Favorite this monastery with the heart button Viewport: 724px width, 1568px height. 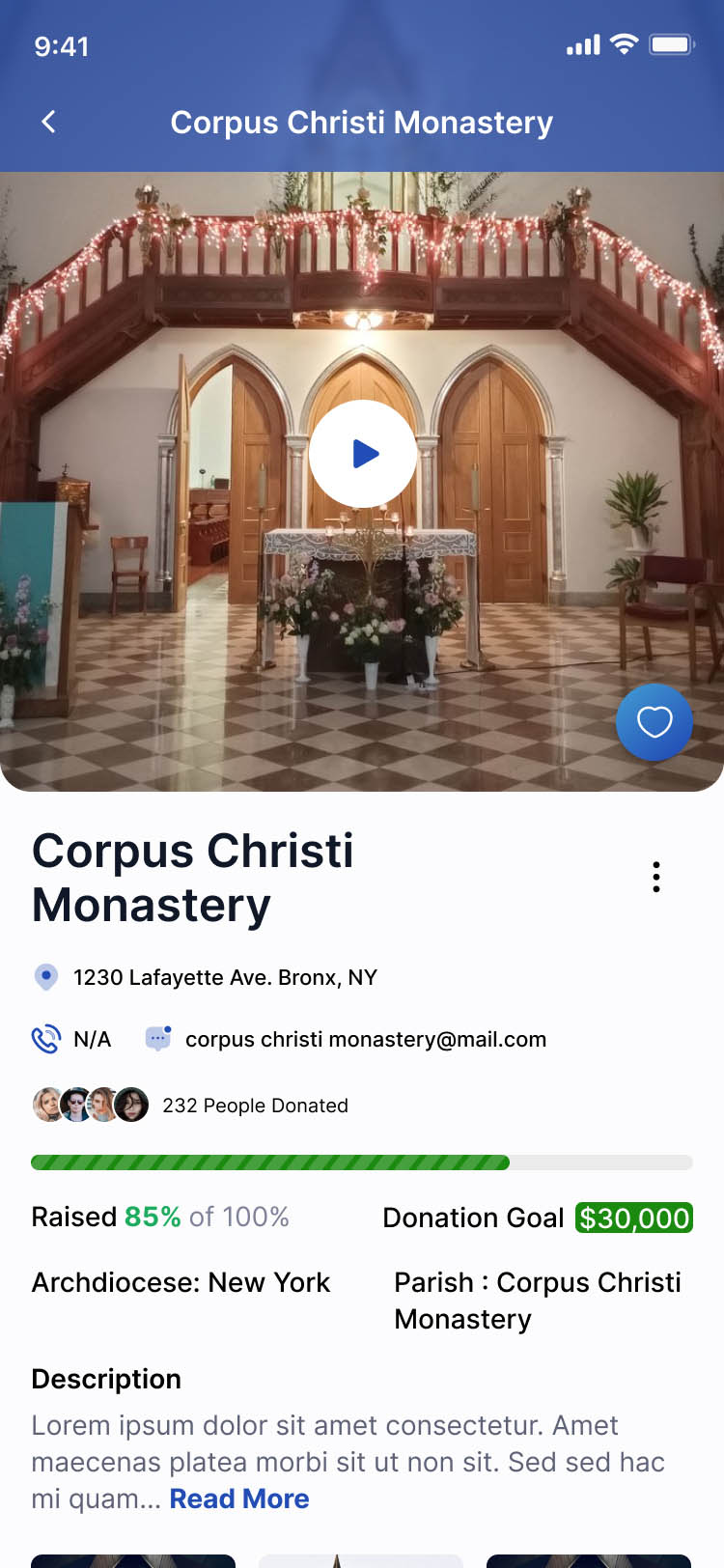point(654,722)
